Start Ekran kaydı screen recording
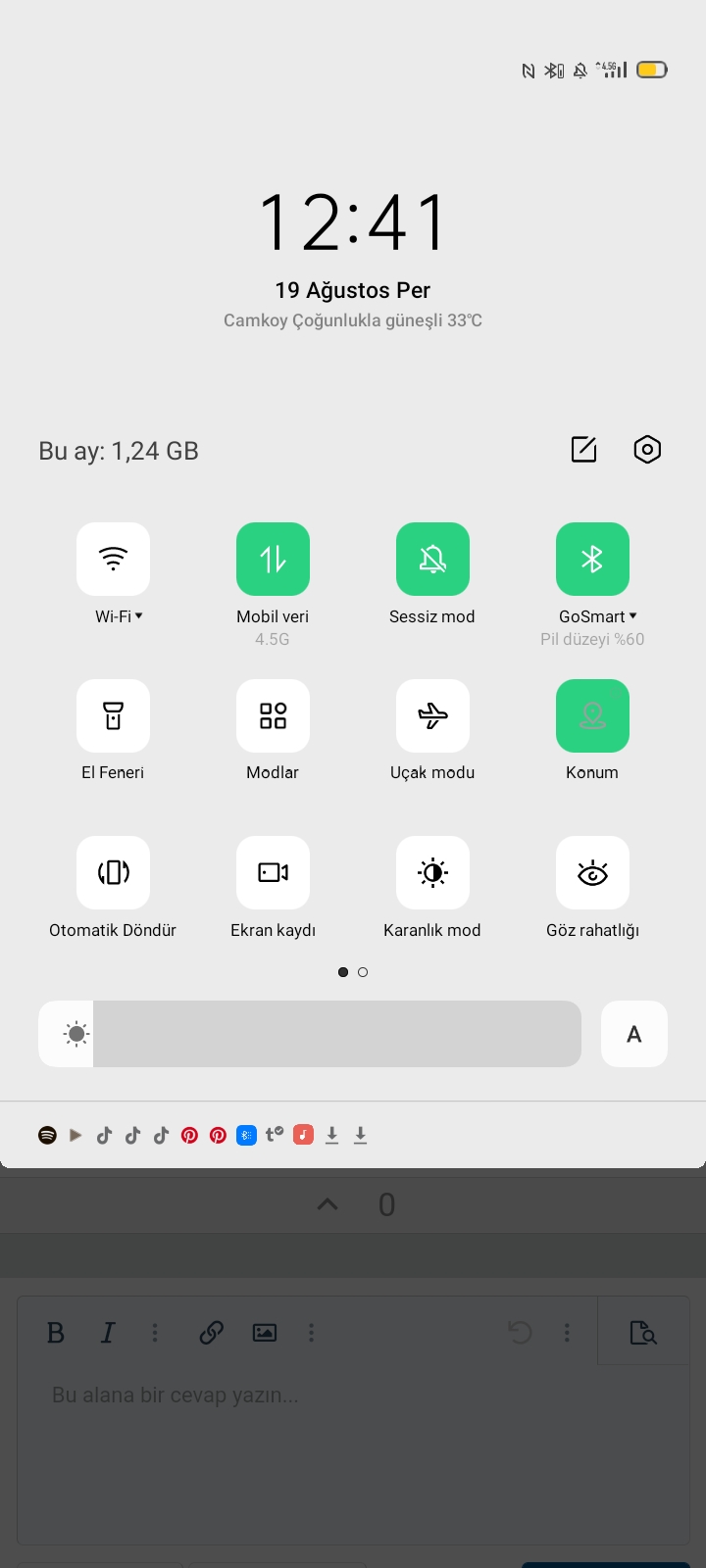 tap(273, 872)
